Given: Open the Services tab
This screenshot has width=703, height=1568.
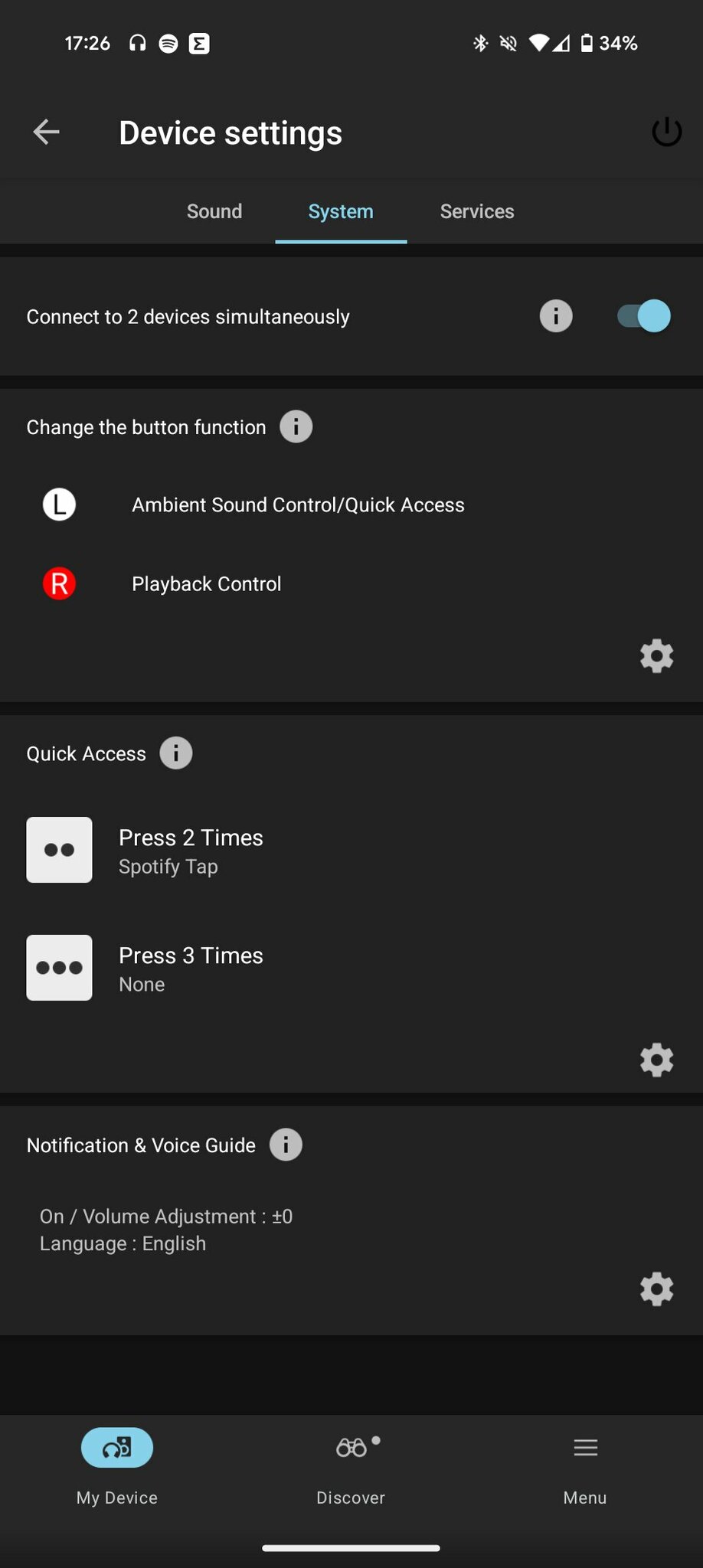Looking at the screenshot, I should [x=477, y=211].
